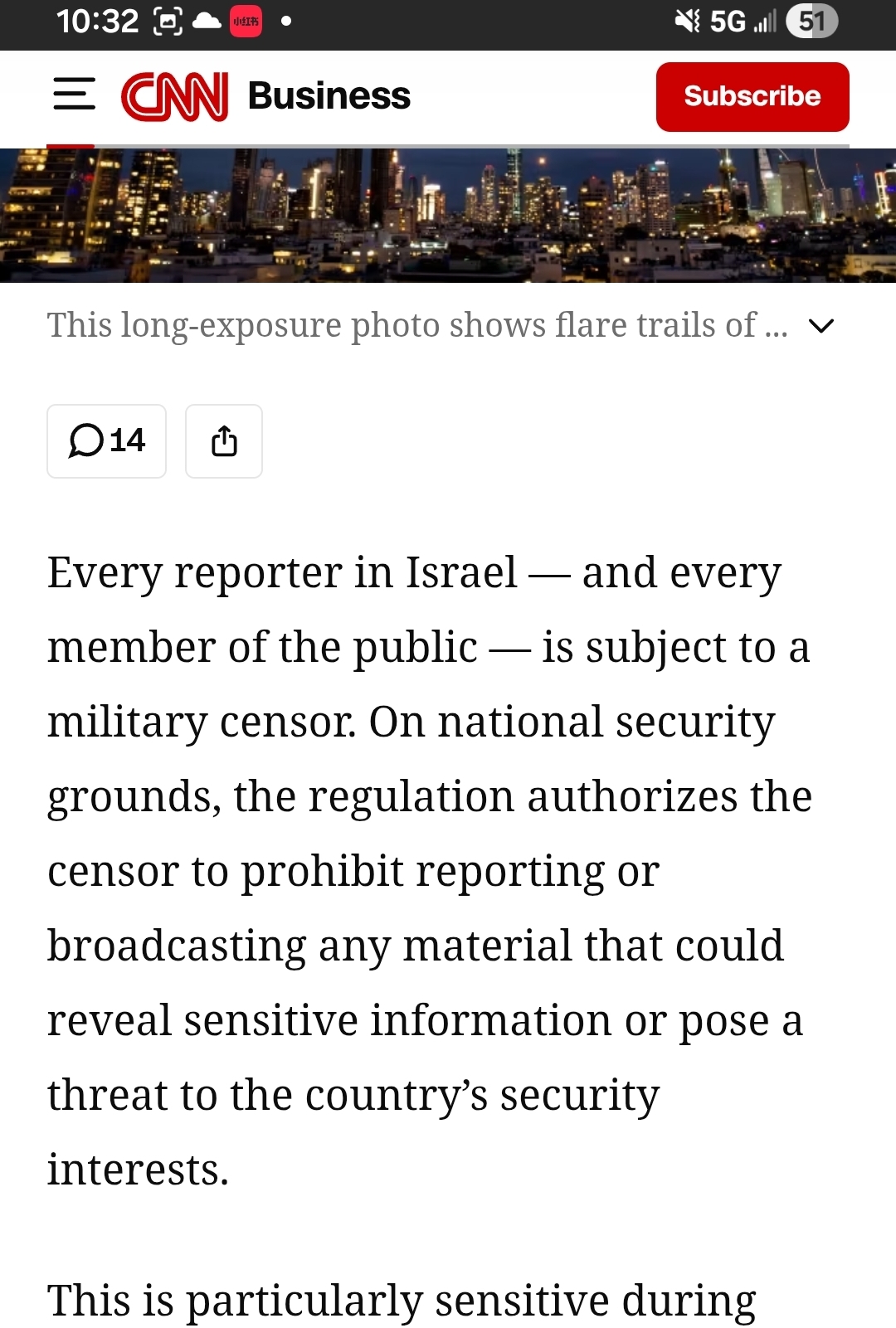Open the Business section link
The width and height of the screenshot is (896, 1328).
pyautogui.click(x=329, y=96)
